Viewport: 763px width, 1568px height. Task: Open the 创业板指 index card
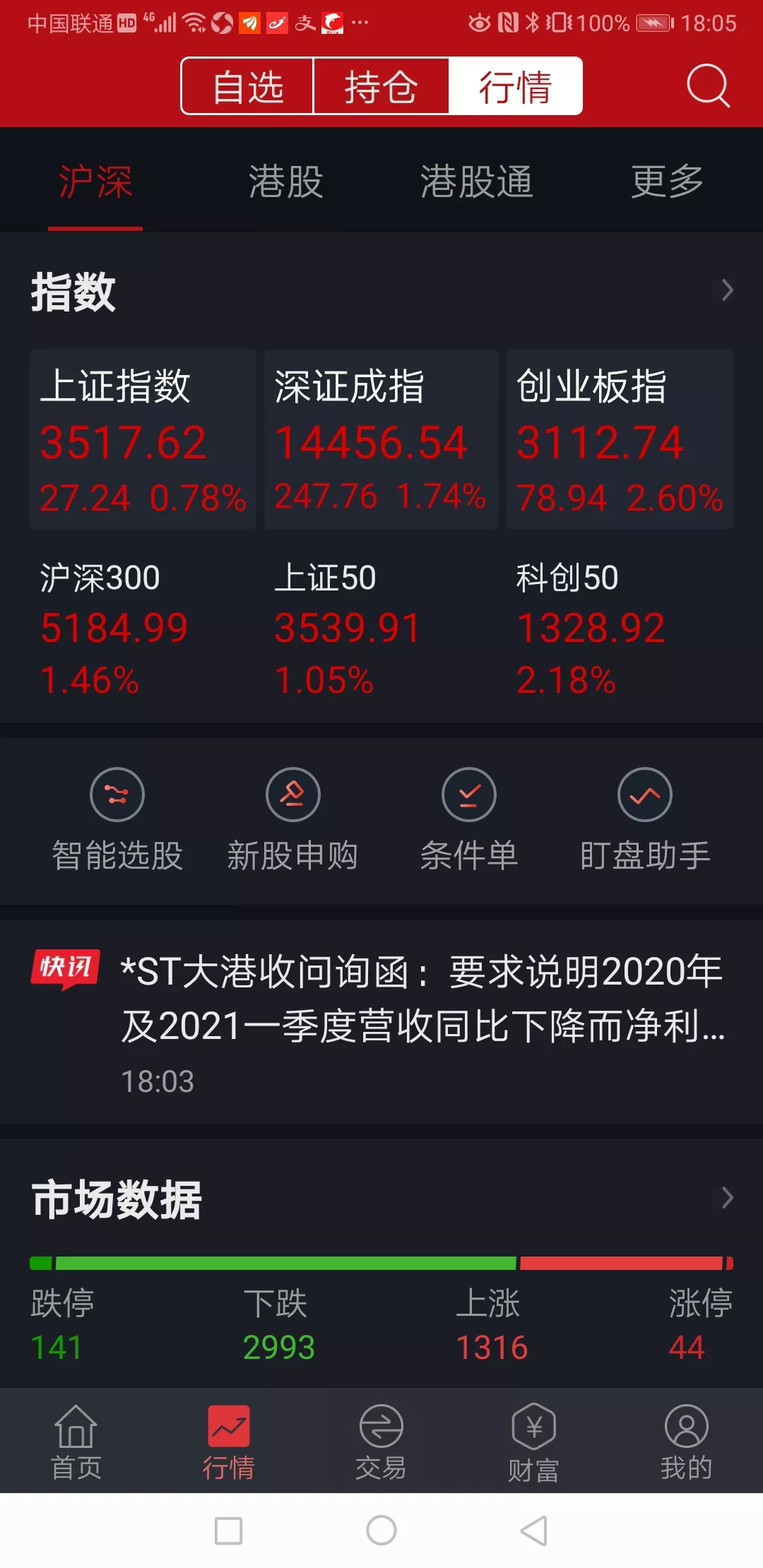coord(620,439)
